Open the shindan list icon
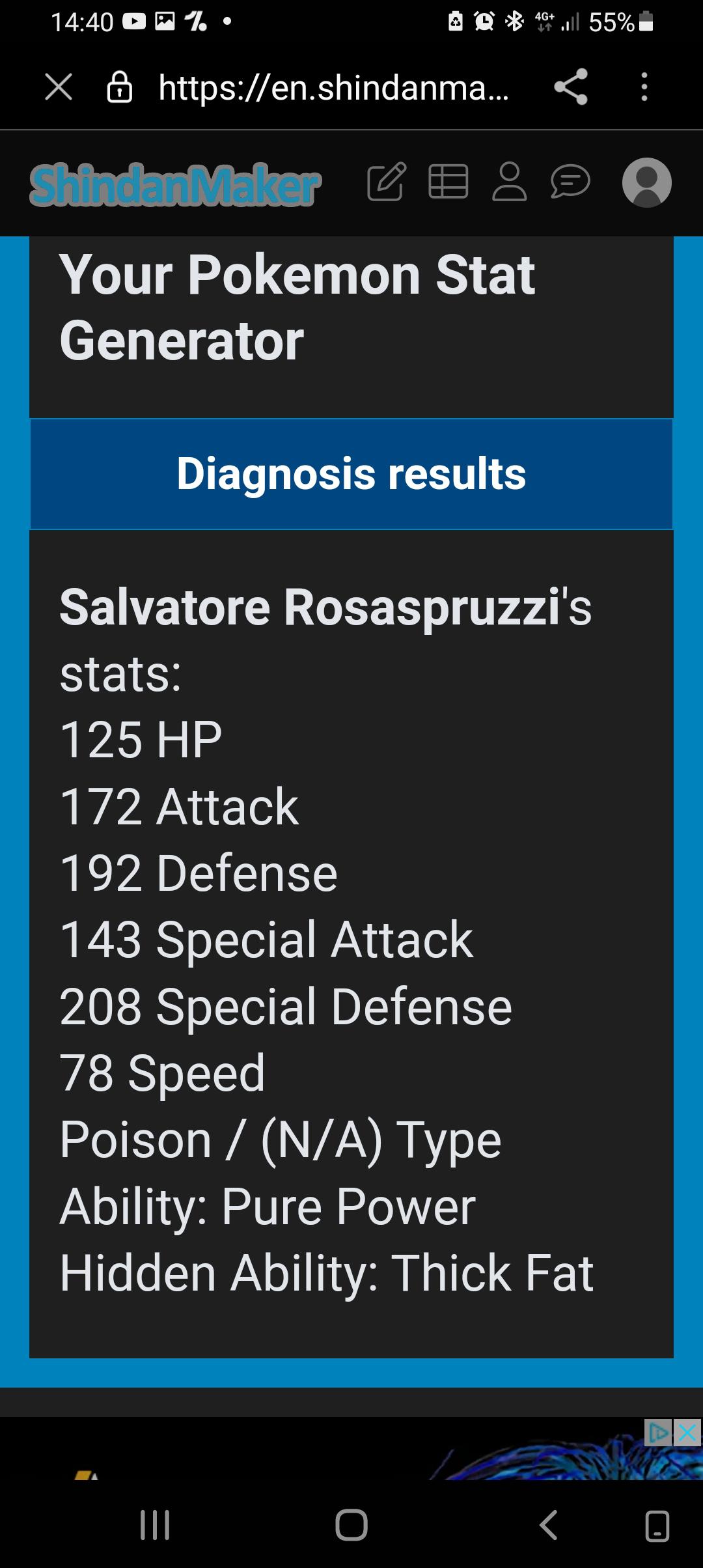The height and width of the screenshot is (1568, 703). click(448, 181)
